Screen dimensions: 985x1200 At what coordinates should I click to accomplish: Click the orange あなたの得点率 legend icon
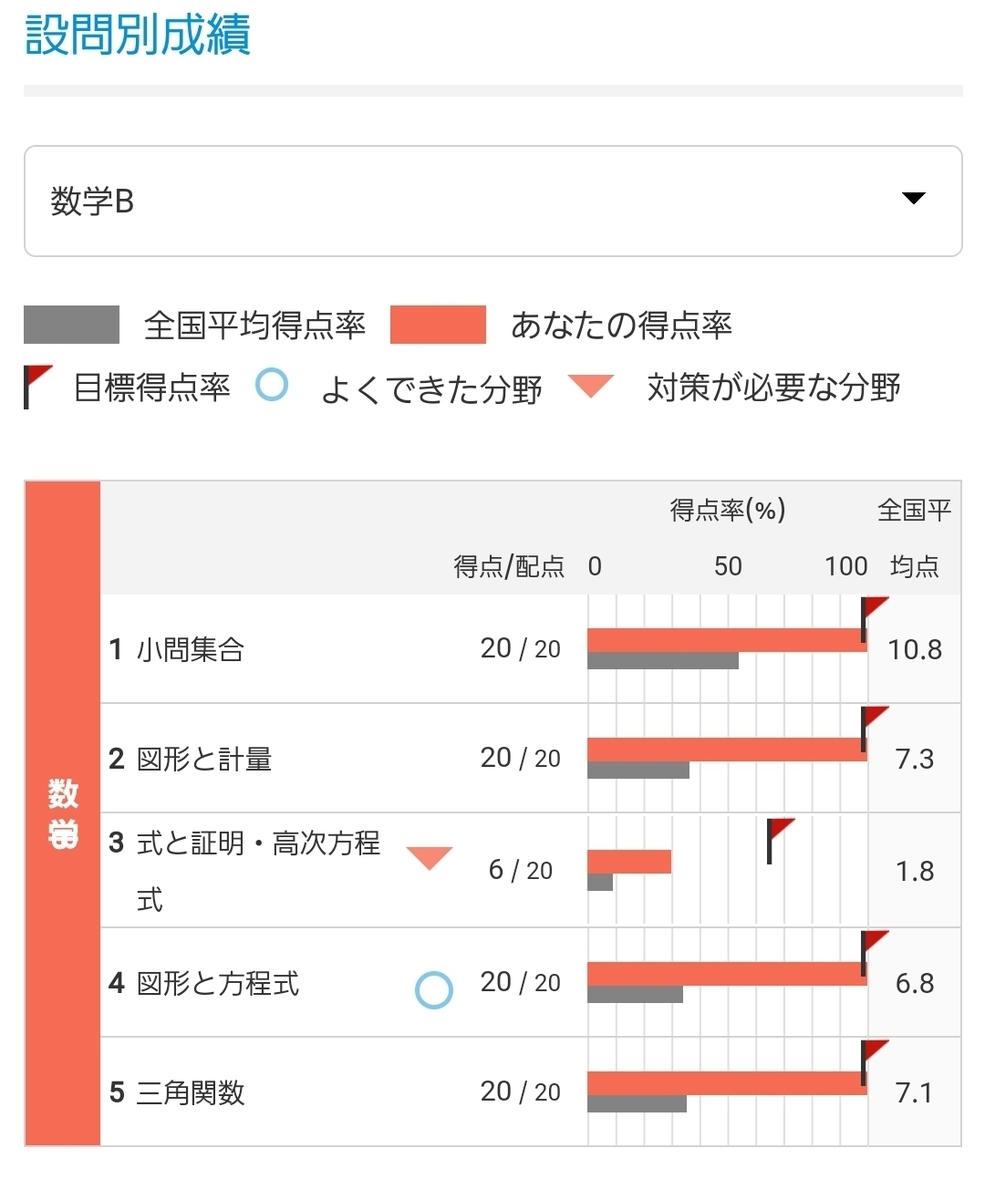[x=437, y=325]
